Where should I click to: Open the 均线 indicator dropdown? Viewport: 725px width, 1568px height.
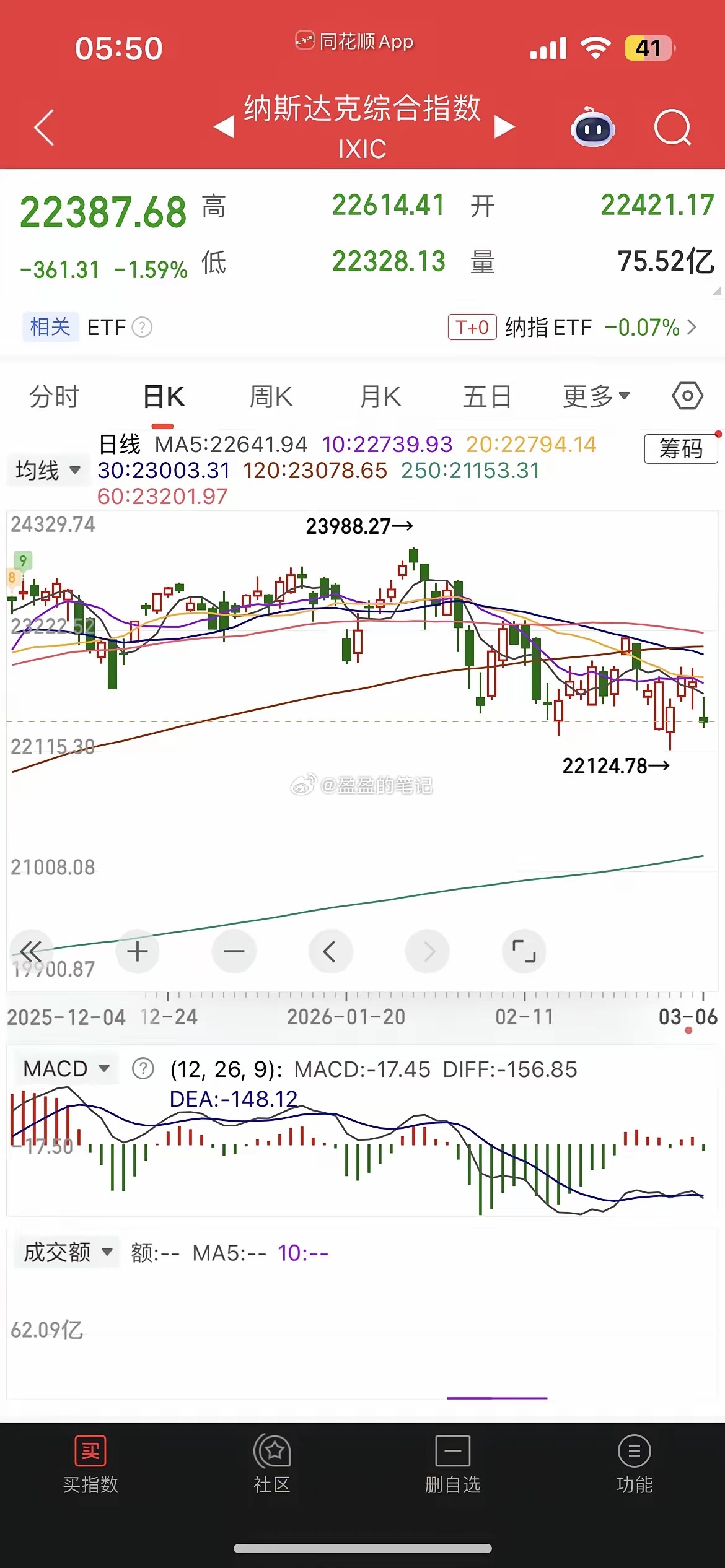click(x=48, y=470)
